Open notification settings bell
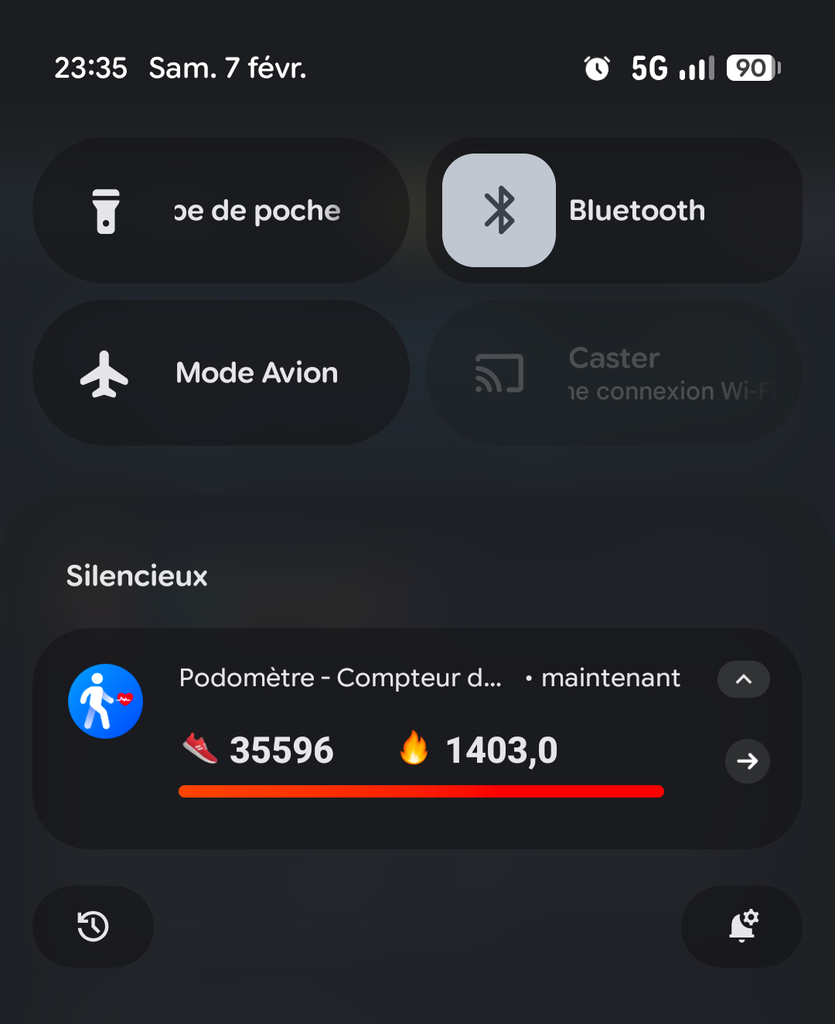Viewport: 835px width, 1024px height. (742, 927)
